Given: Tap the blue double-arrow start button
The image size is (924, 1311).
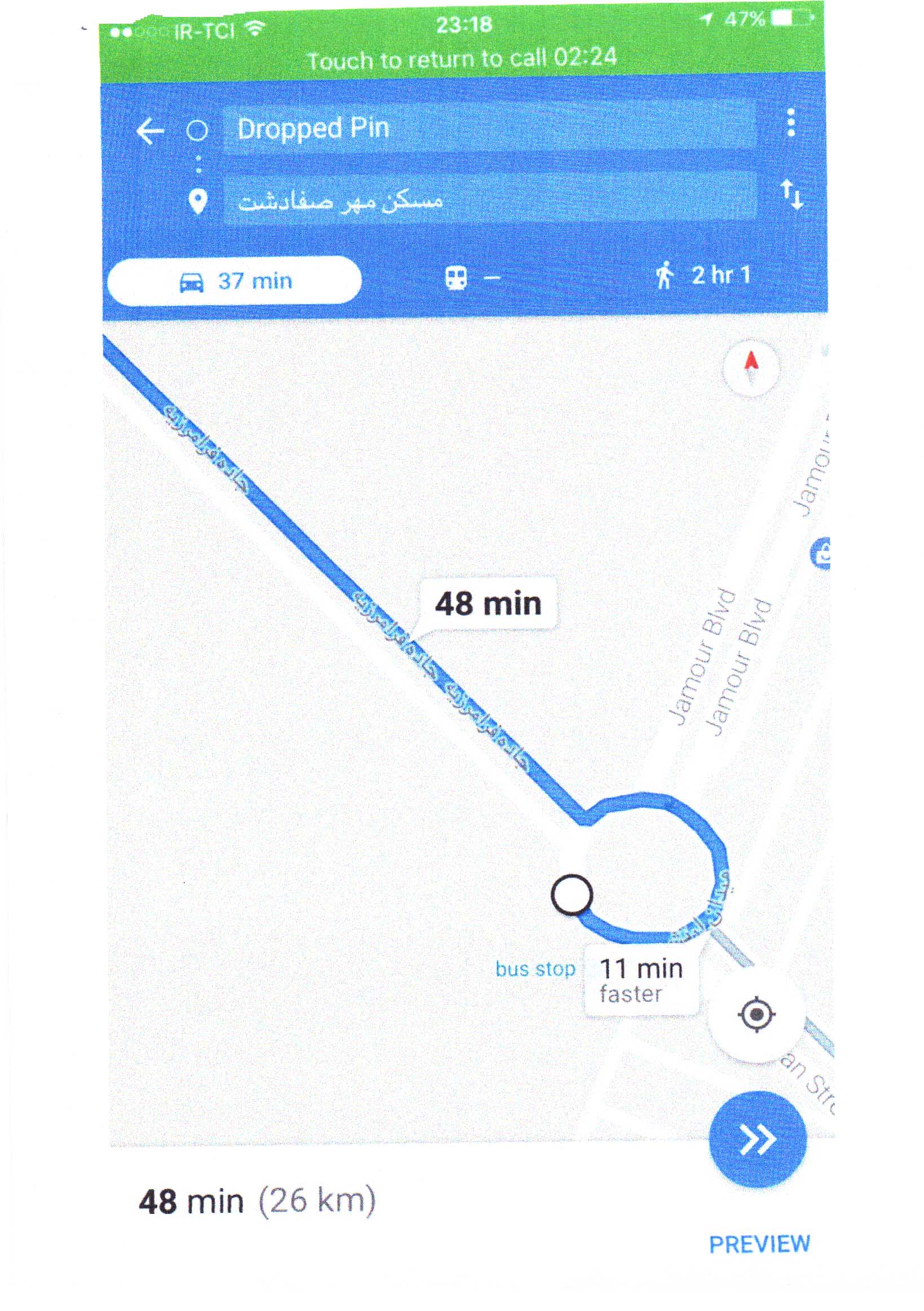Looking at the screenshot, I should [x=757, y=1139].
